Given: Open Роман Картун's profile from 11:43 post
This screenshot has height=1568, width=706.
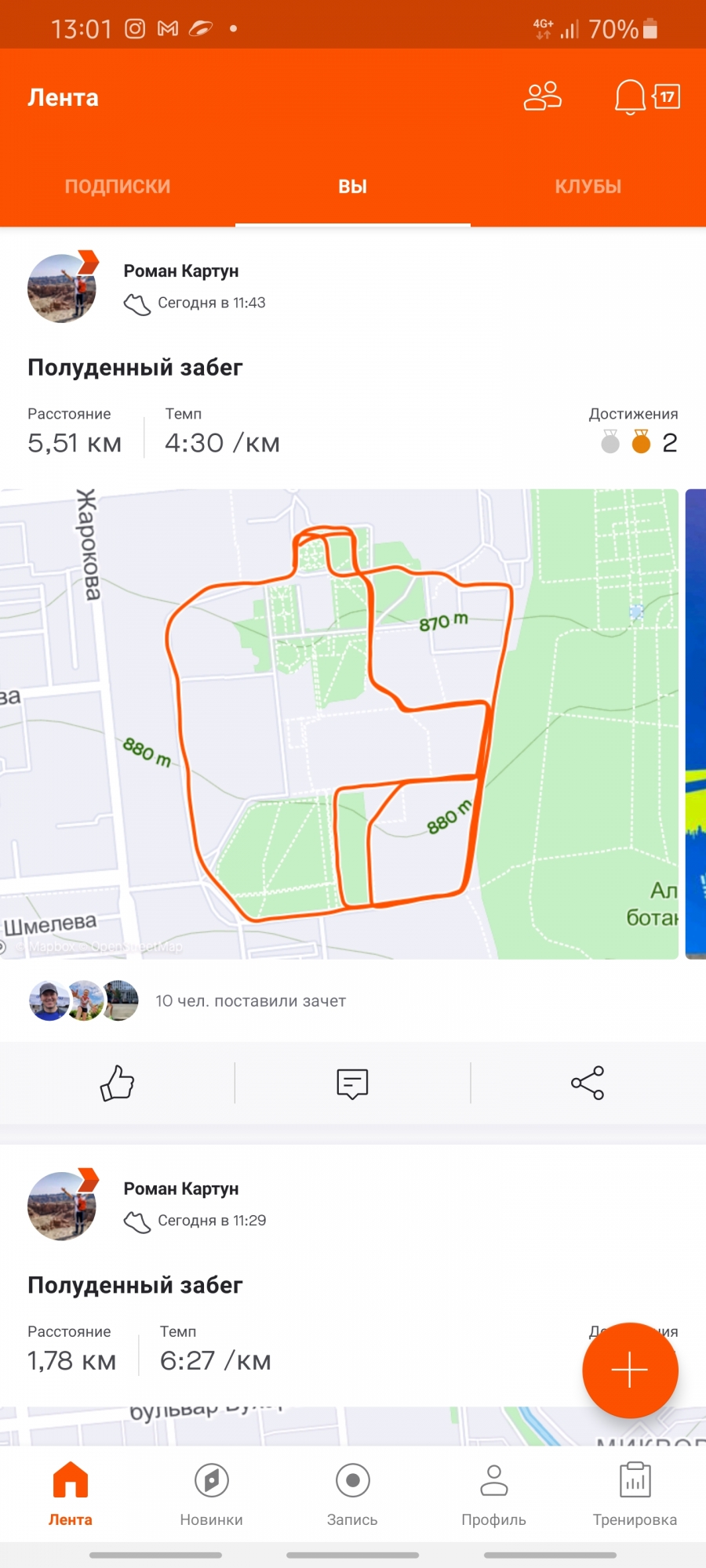Looking at the screenshot, I should (x=180, y=271).
